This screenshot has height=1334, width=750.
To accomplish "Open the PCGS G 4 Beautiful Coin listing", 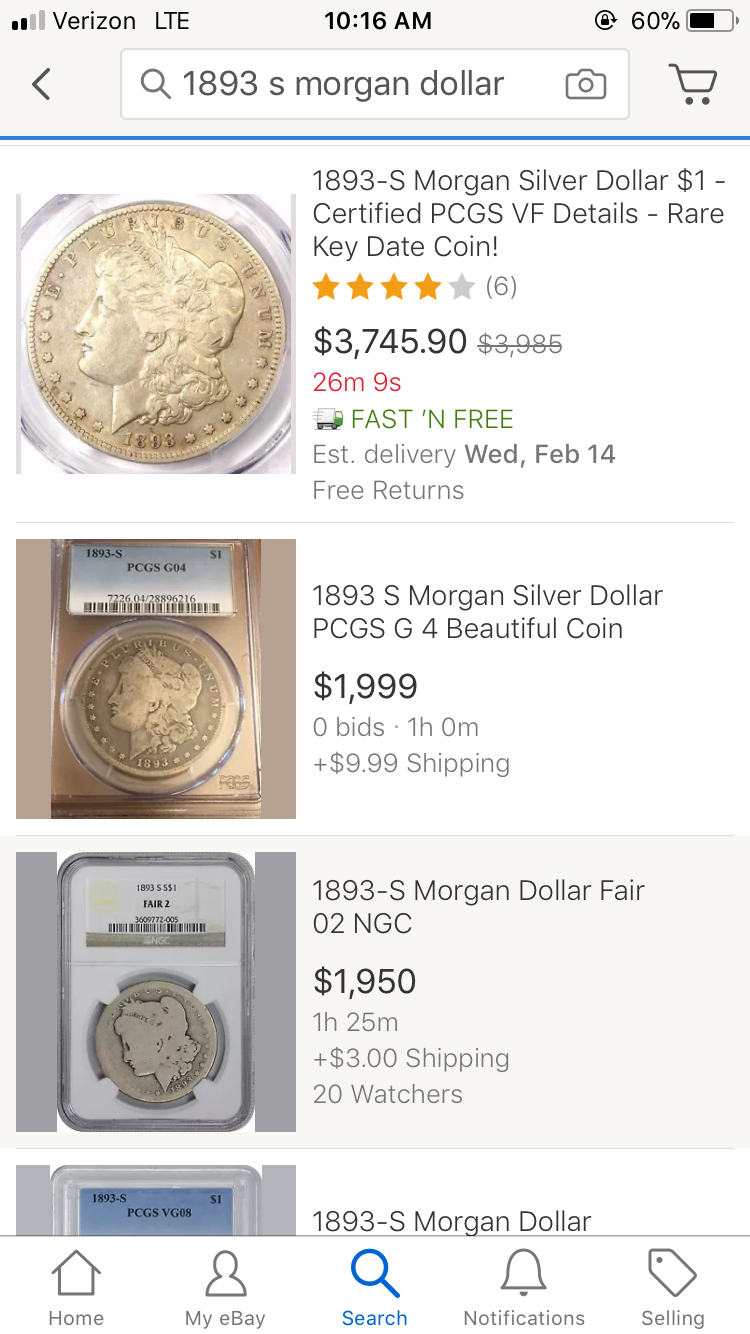I will click(x=375, y=679).
